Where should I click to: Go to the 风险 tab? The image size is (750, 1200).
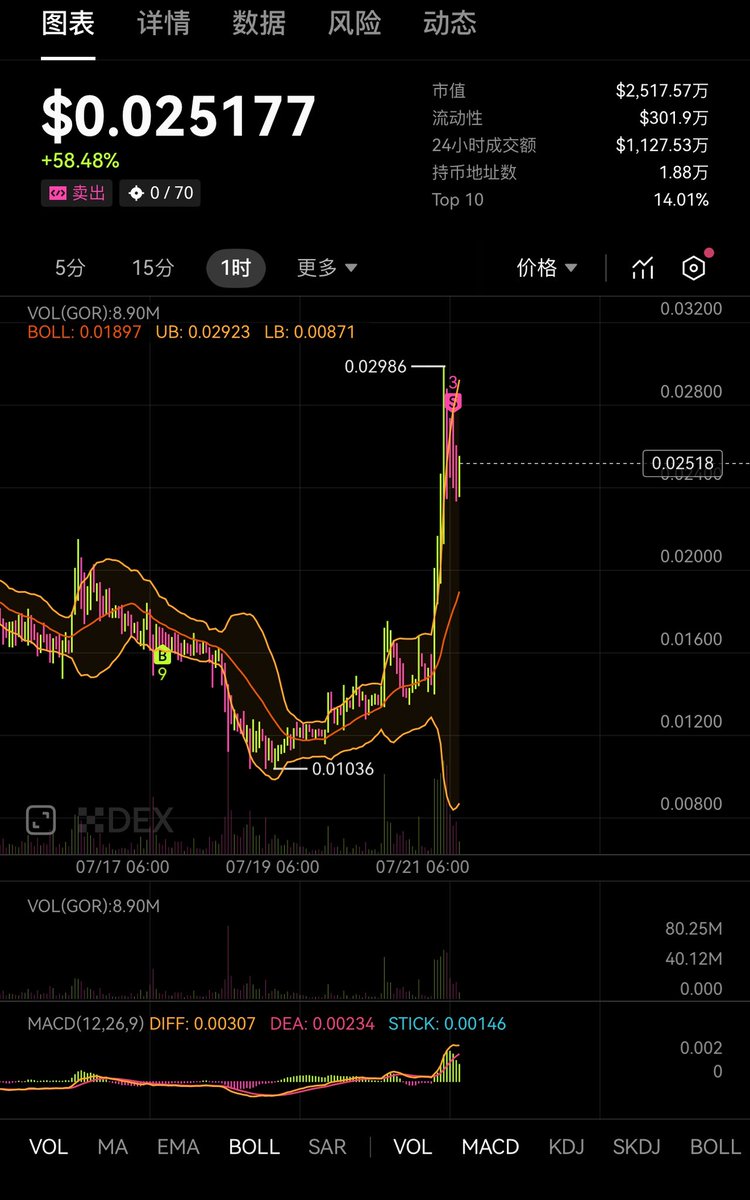[355, 23]
